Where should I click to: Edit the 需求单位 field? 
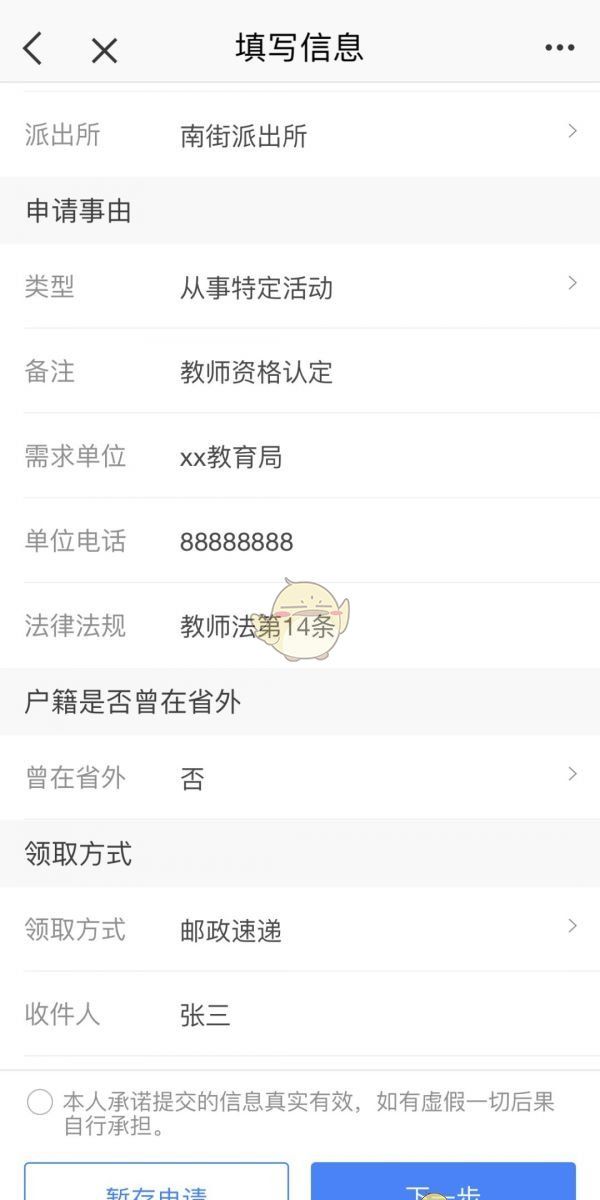click(300, 457)
